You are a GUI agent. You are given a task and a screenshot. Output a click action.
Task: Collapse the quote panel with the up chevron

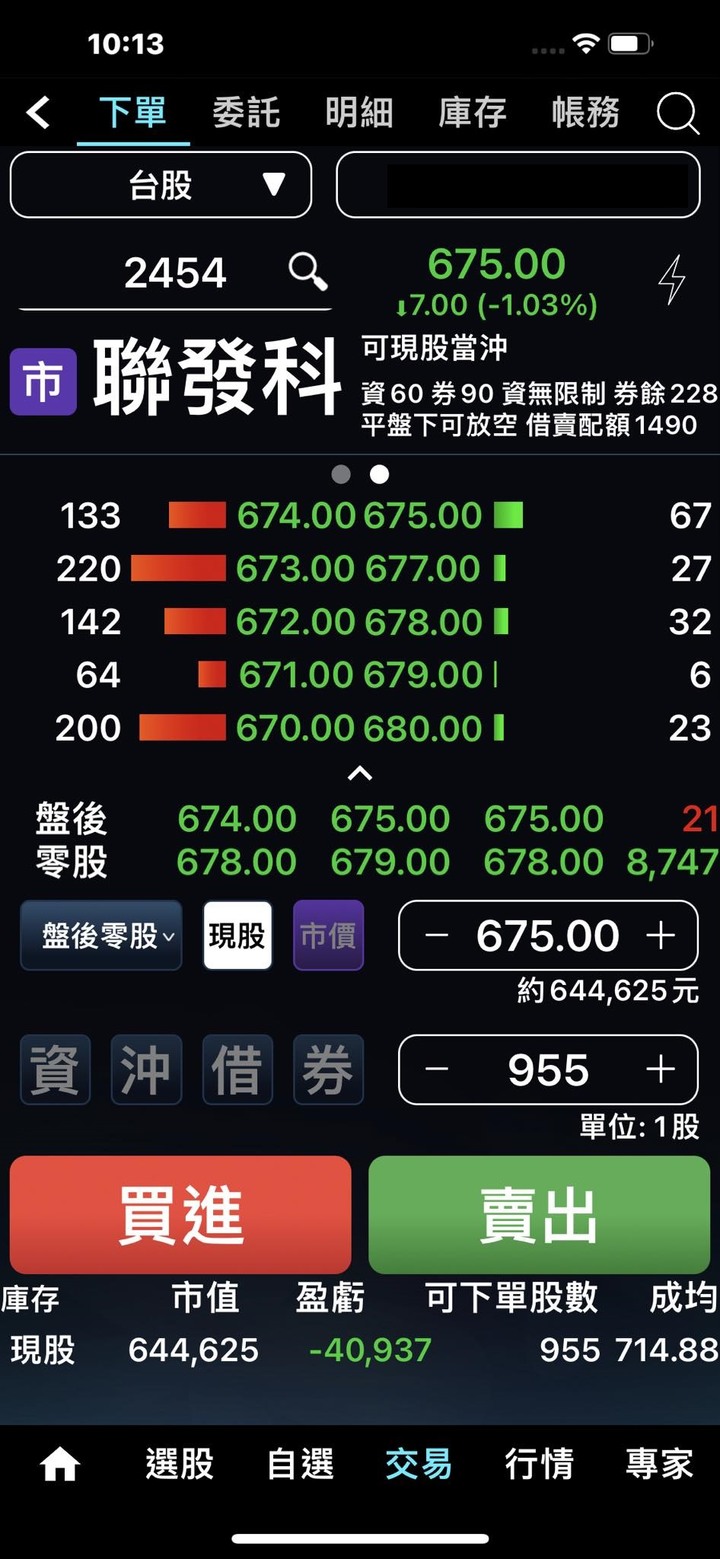click(360, 772)
